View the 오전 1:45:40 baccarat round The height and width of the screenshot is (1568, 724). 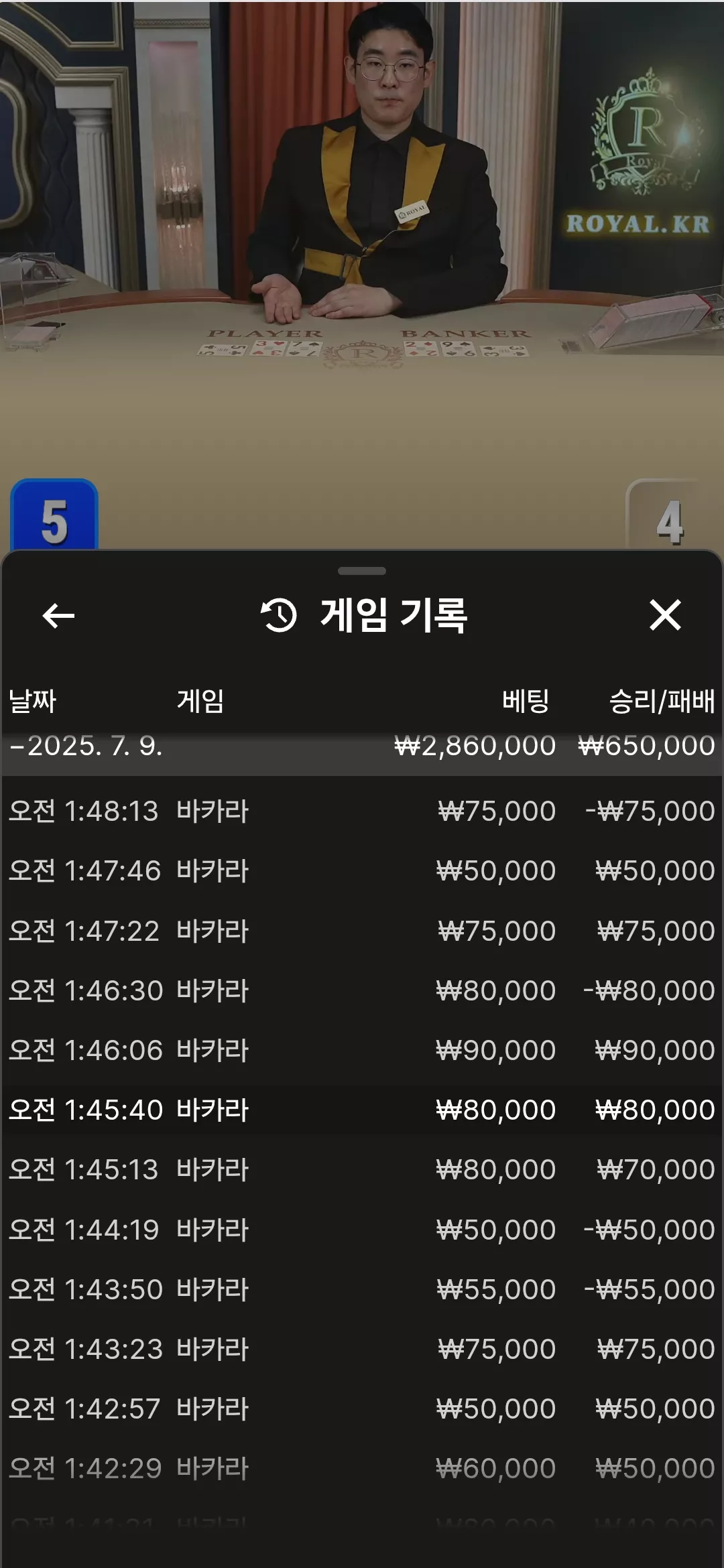pyautogui.click(x=362, y=1110)
